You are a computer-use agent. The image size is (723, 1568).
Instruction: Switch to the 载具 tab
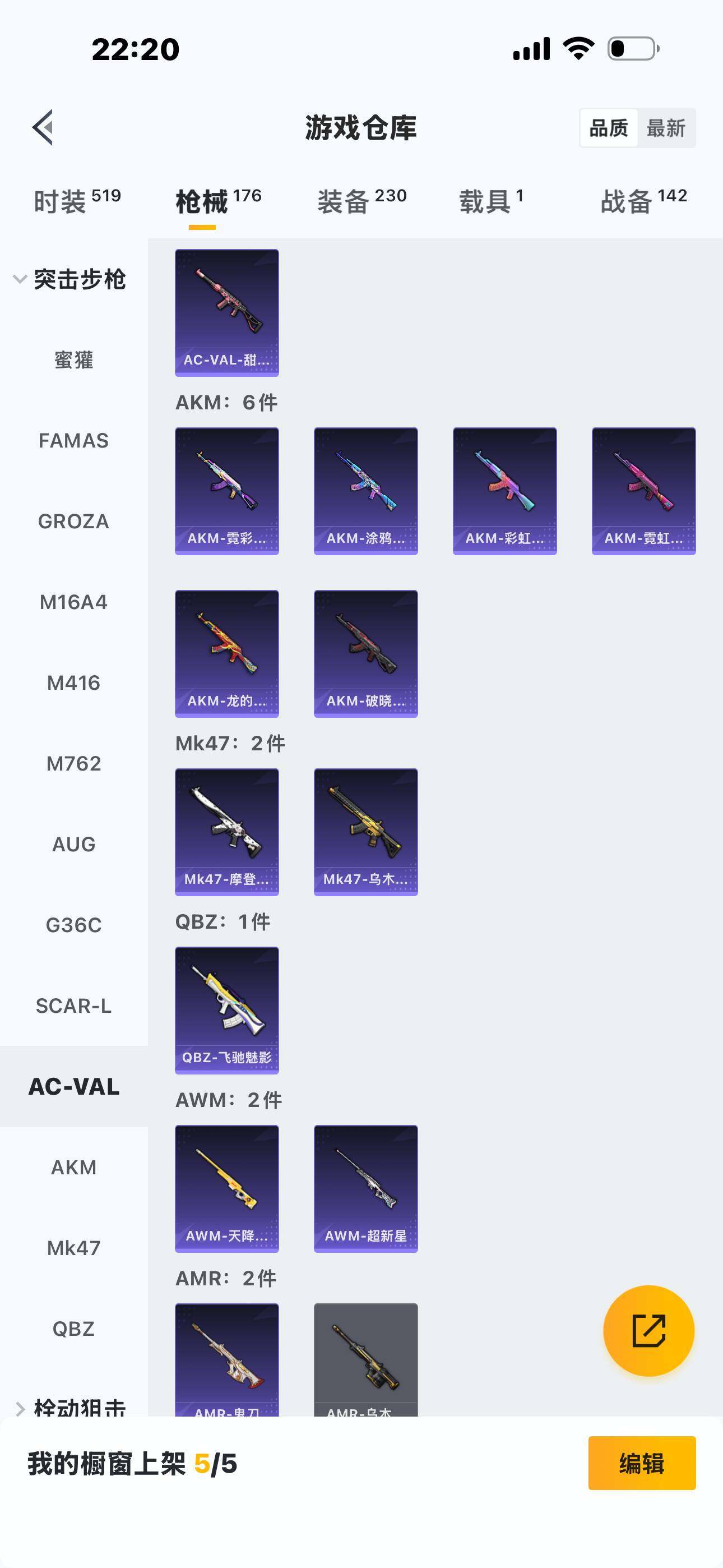tap(490, 201)
